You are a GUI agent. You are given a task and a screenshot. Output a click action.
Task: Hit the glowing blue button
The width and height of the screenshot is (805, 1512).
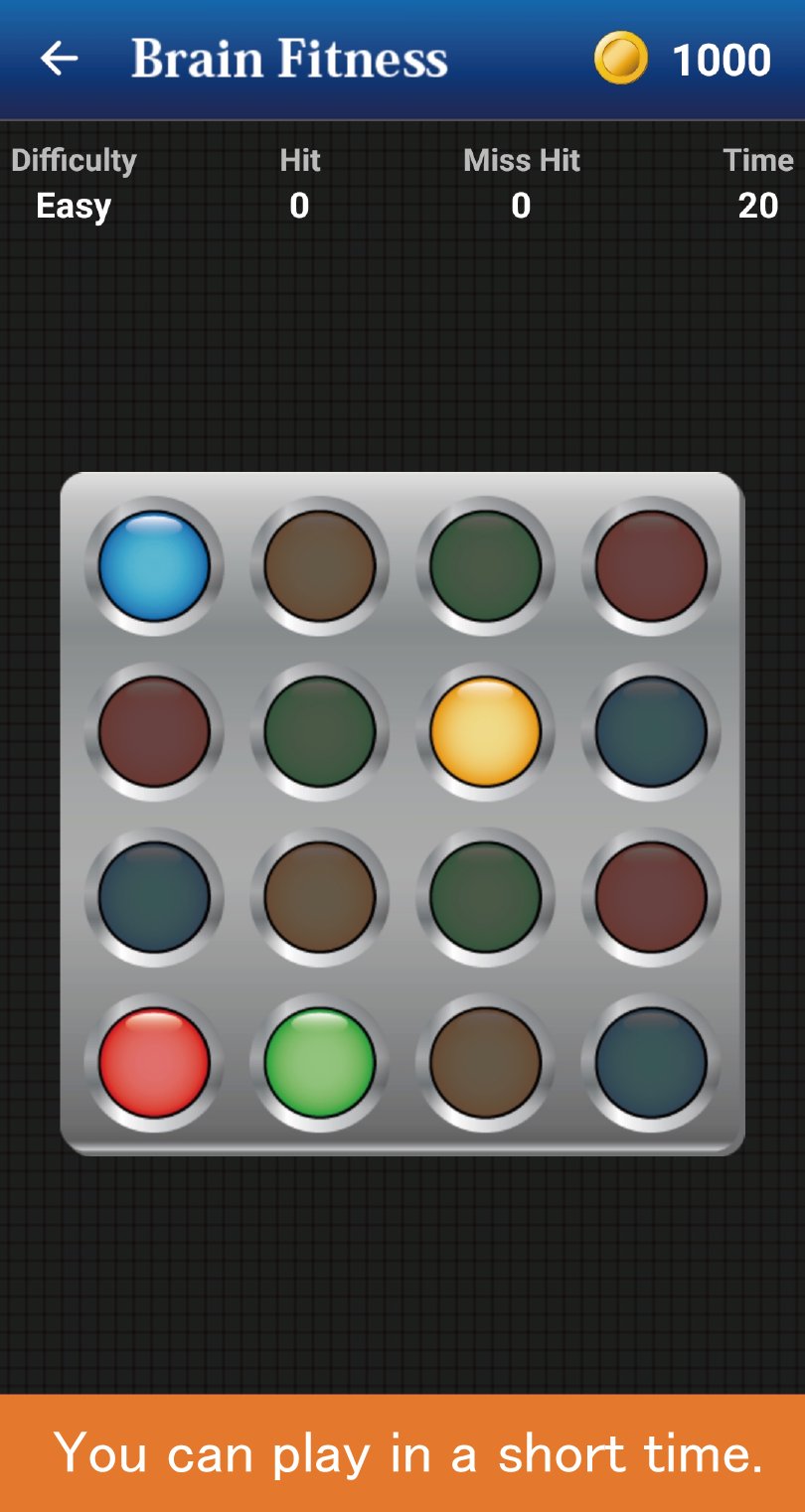click(154, 566)
